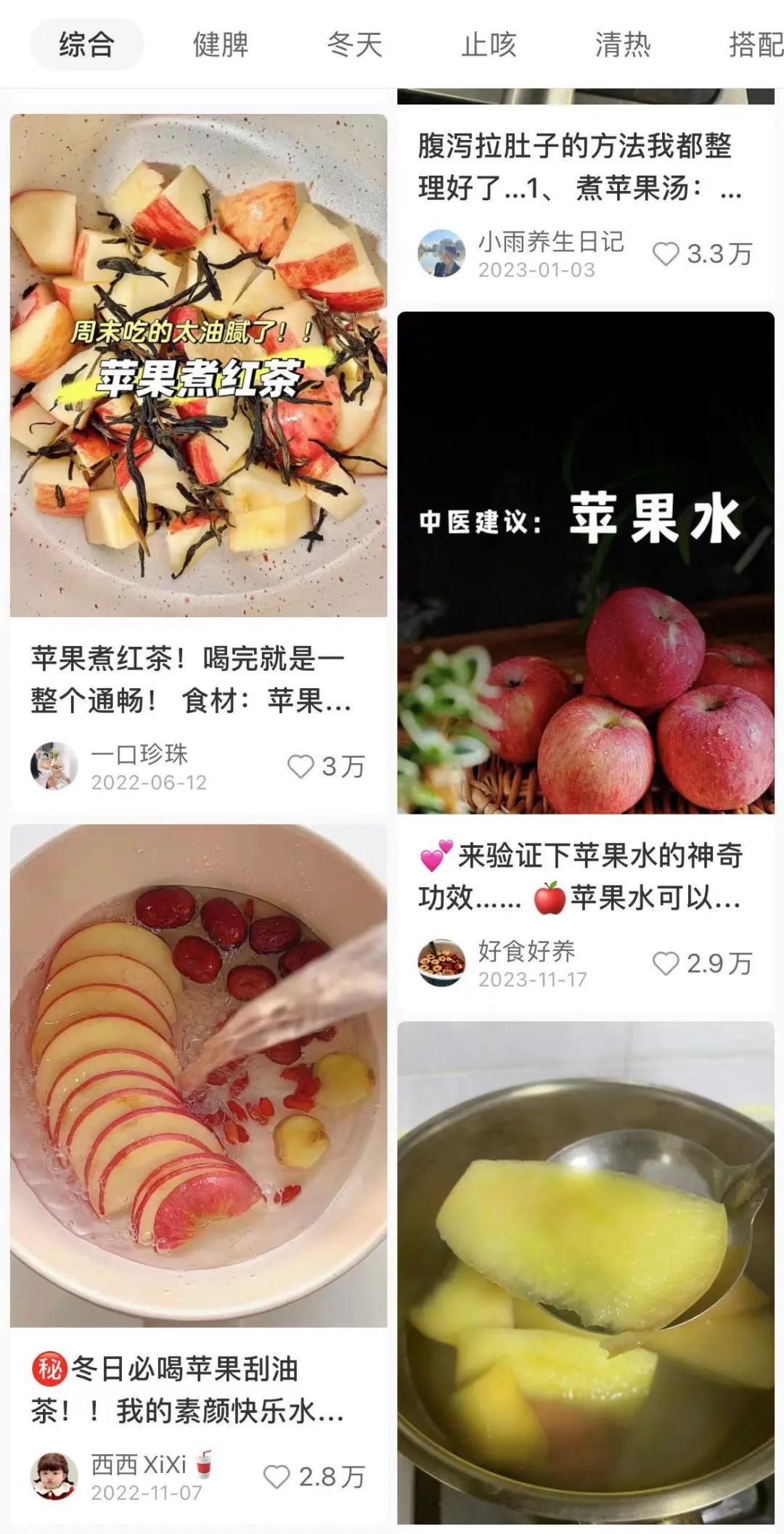784x1534 pixels.
Task: Go to the 清热 tab
Action: pos(622,45)
